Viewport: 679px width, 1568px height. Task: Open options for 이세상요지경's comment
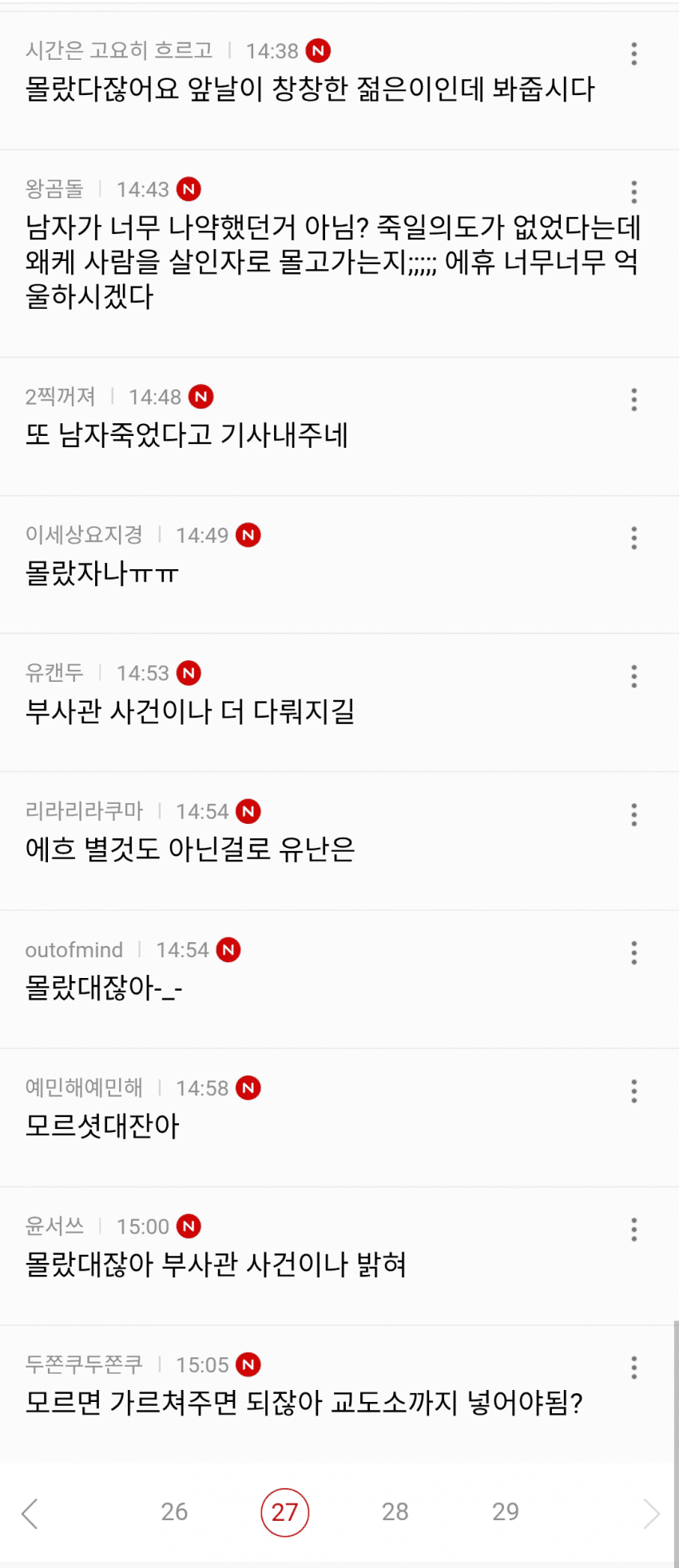tap(634, 537)
